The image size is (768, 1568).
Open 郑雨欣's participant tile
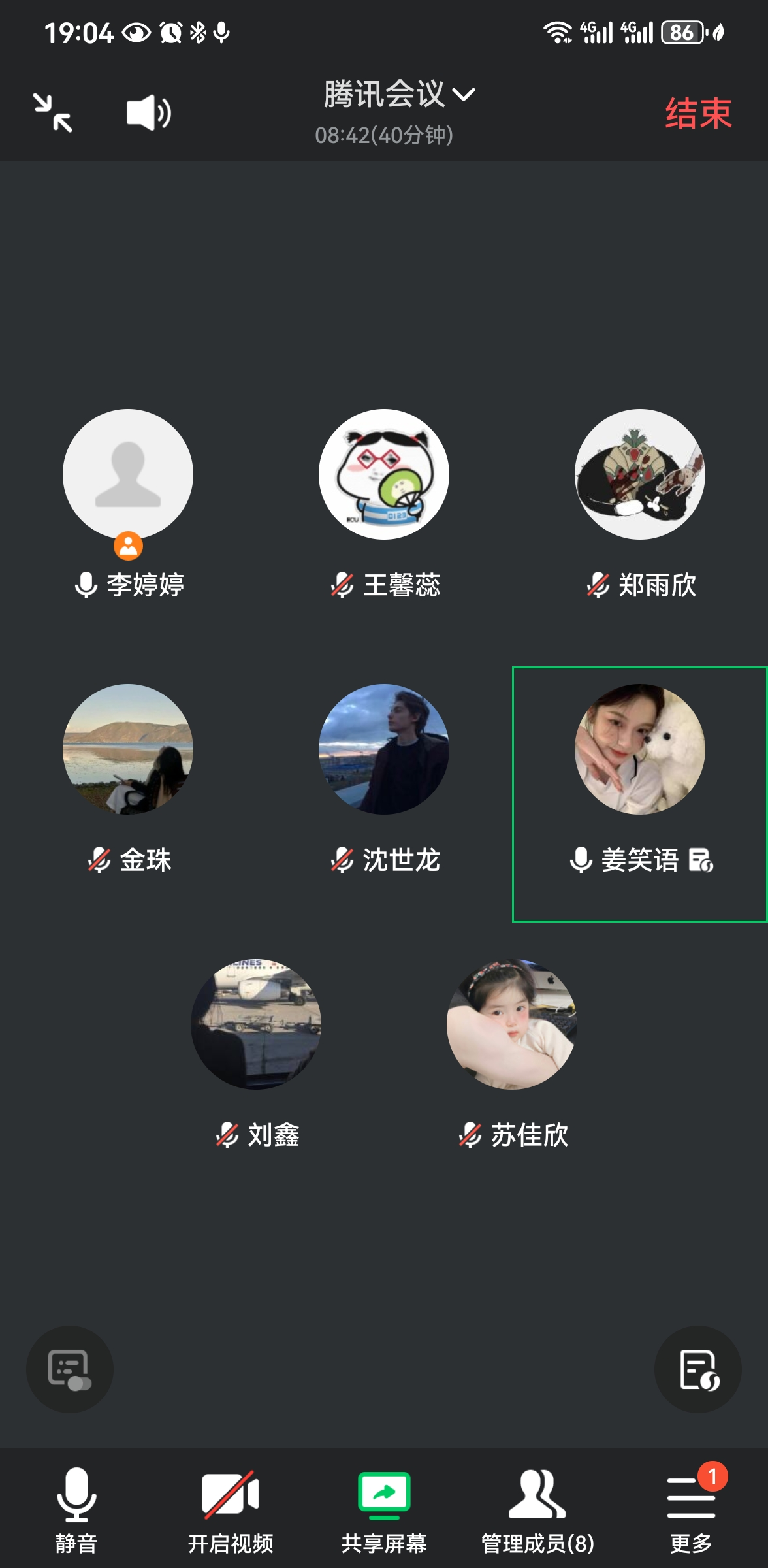640,474
